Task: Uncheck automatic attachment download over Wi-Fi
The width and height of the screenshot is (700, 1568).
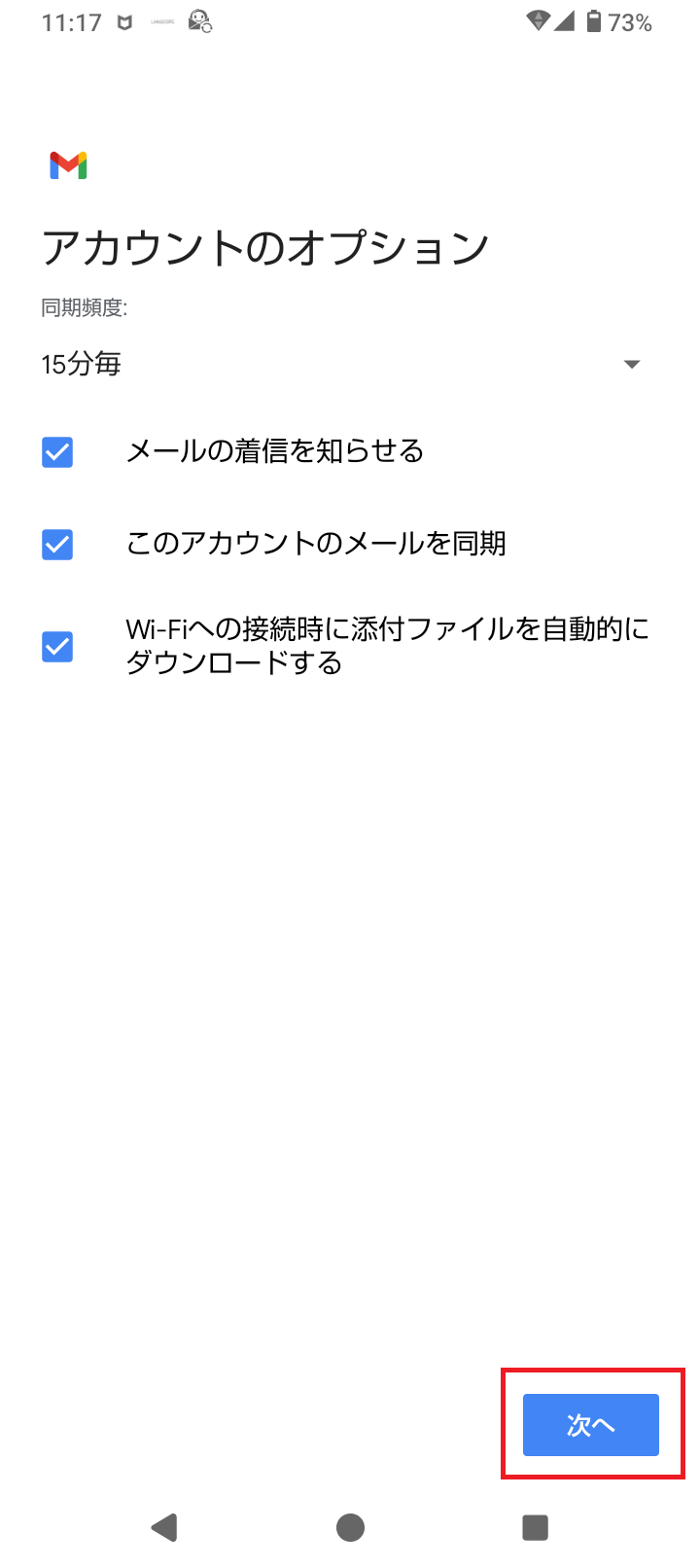Action: (56, 646)
